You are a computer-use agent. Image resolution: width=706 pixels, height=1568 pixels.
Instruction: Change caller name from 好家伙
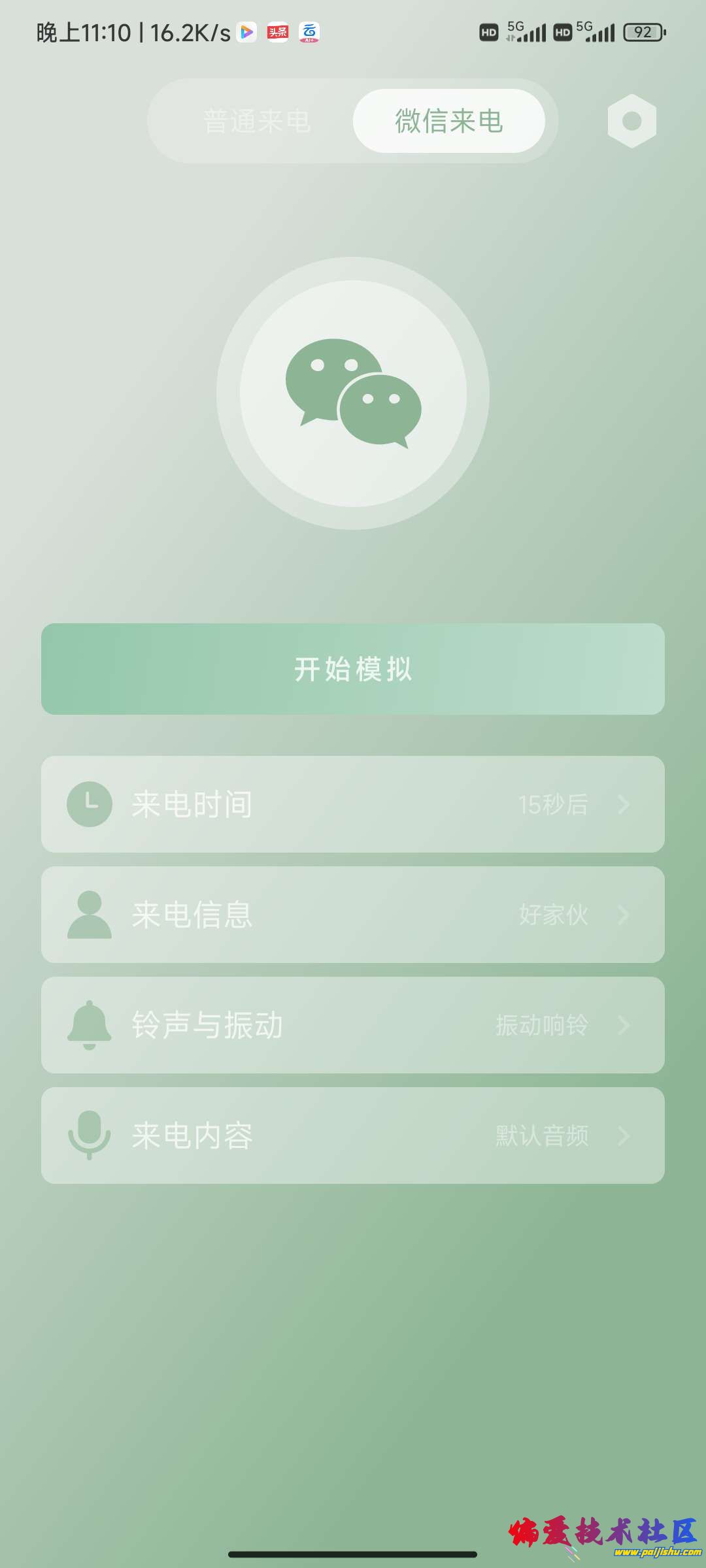(x=552, y=915)
